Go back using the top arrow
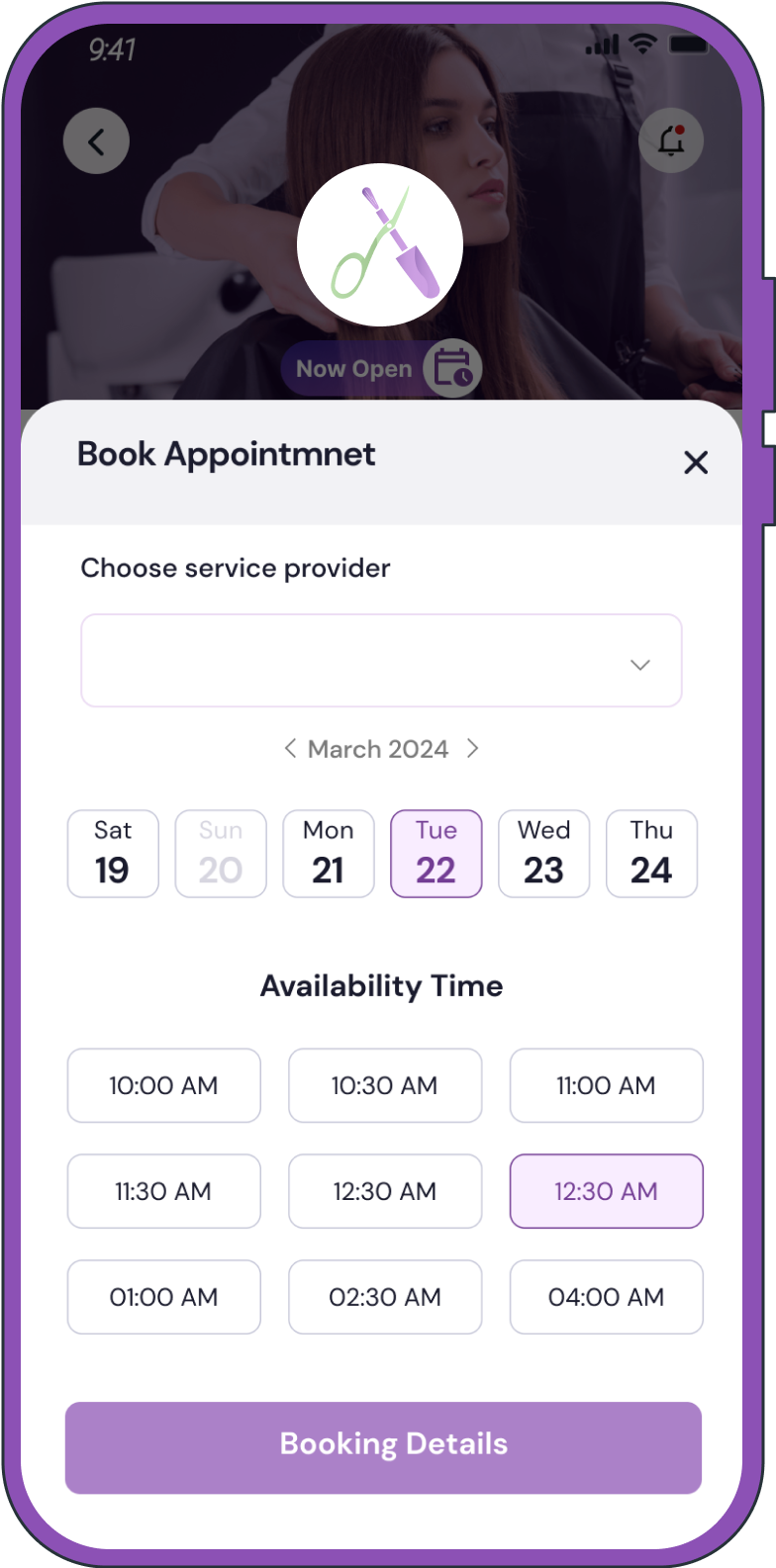This screenshot has height=1568, width=776. [x=96, y=141]
